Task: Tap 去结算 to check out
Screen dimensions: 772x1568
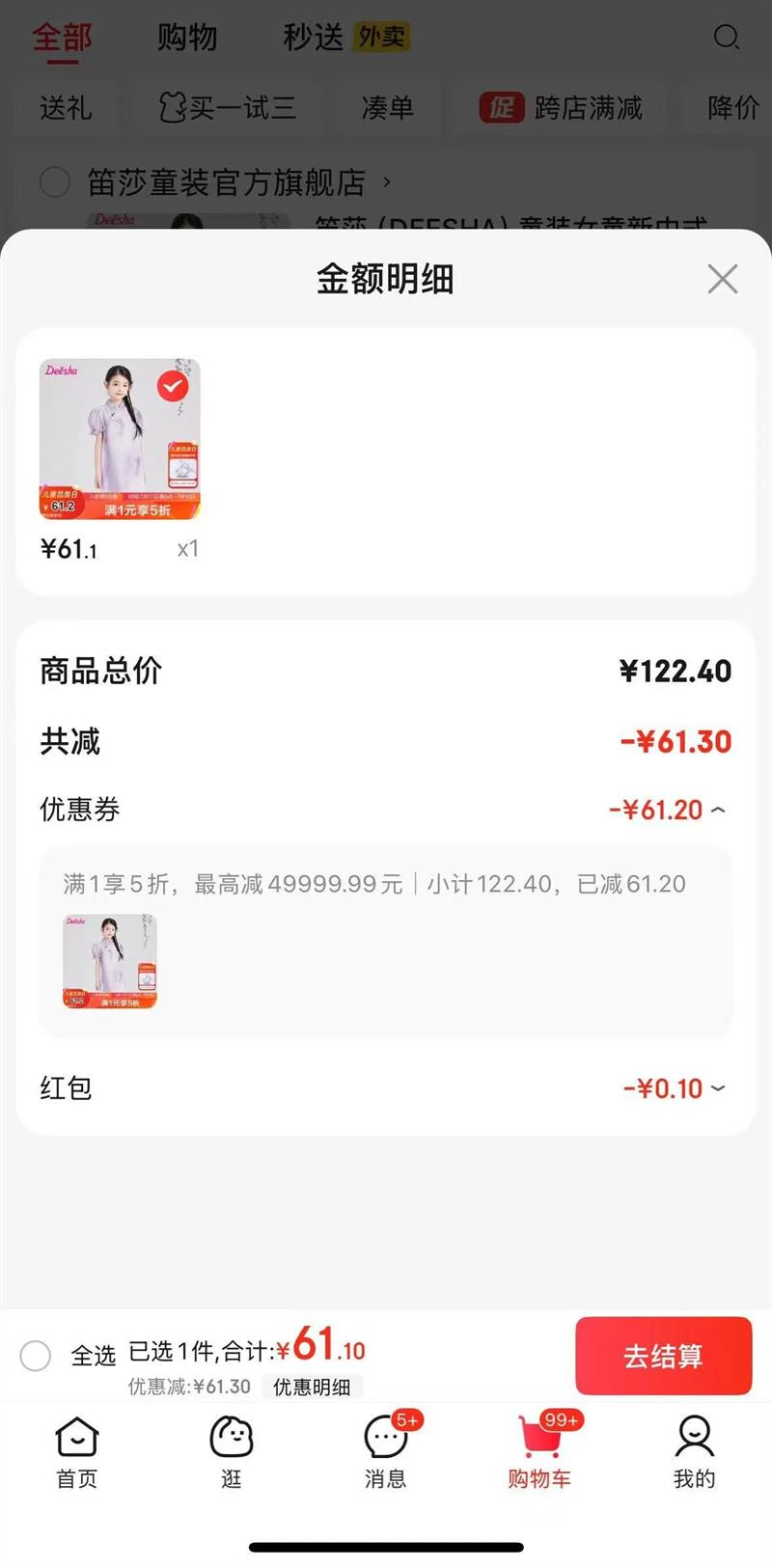Action: [663, 1355]
